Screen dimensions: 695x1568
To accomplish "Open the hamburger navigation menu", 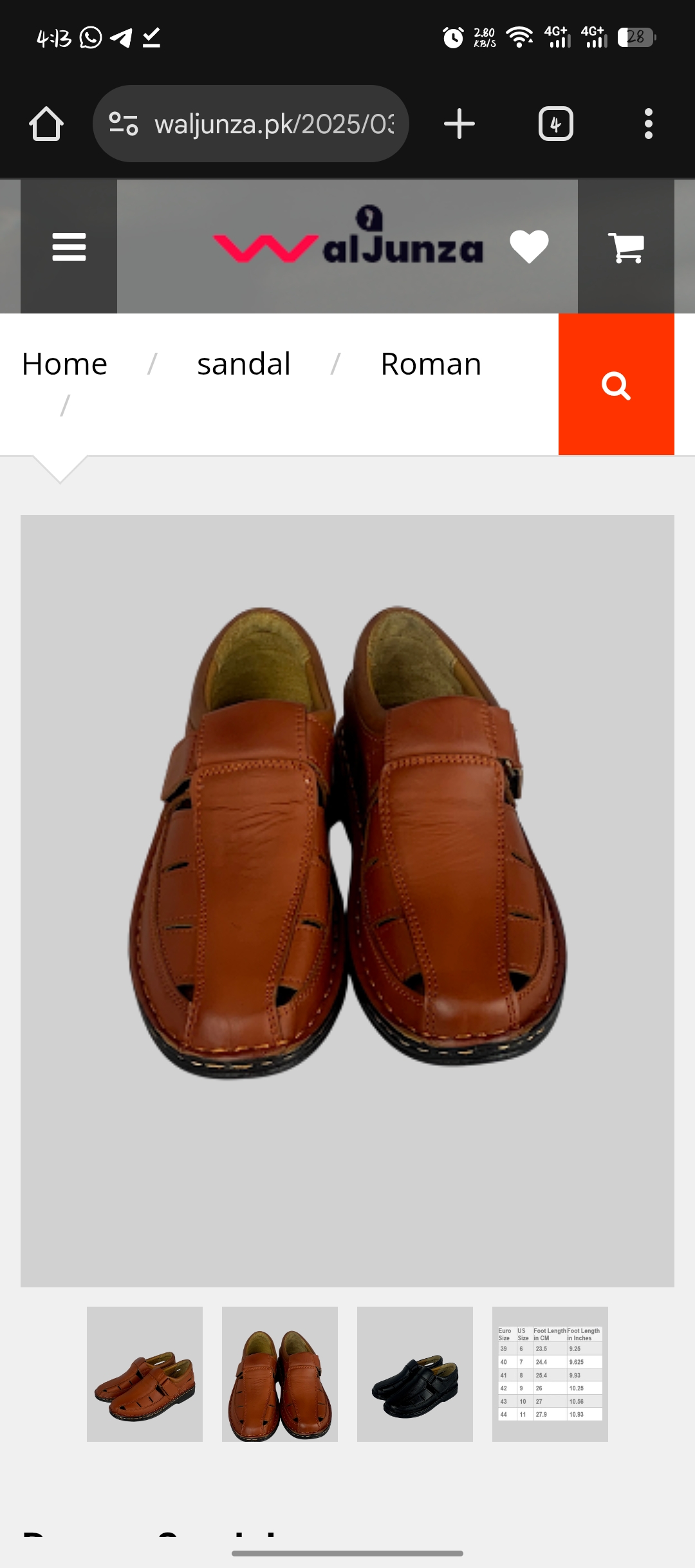I will (68, 247).
